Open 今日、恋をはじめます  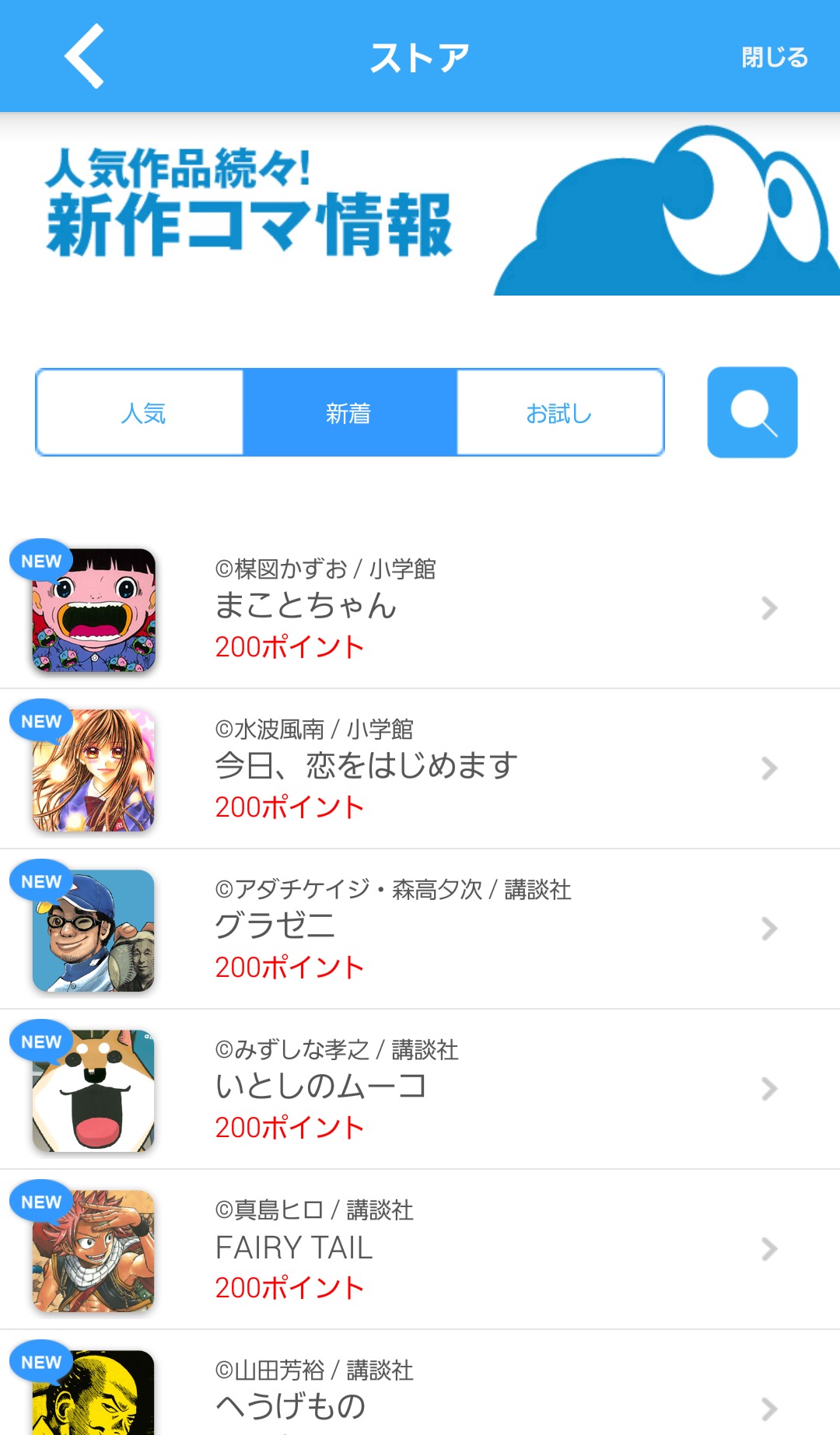click(420, 768)
